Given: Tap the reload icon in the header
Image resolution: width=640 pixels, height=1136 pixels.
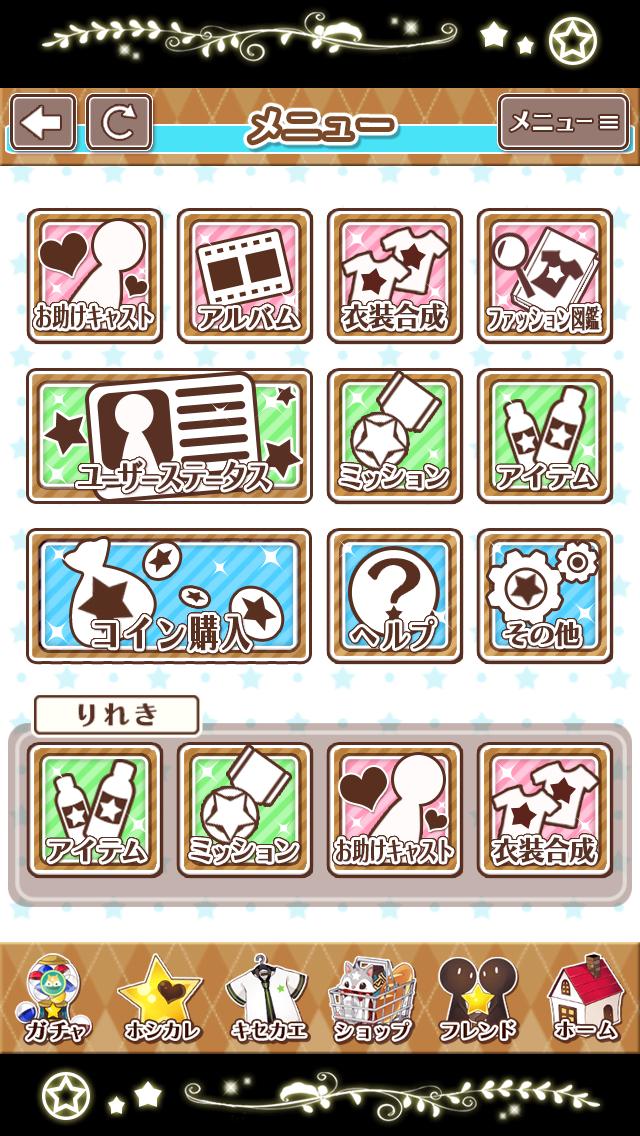Looking at the screenshot, I should 119,123.
